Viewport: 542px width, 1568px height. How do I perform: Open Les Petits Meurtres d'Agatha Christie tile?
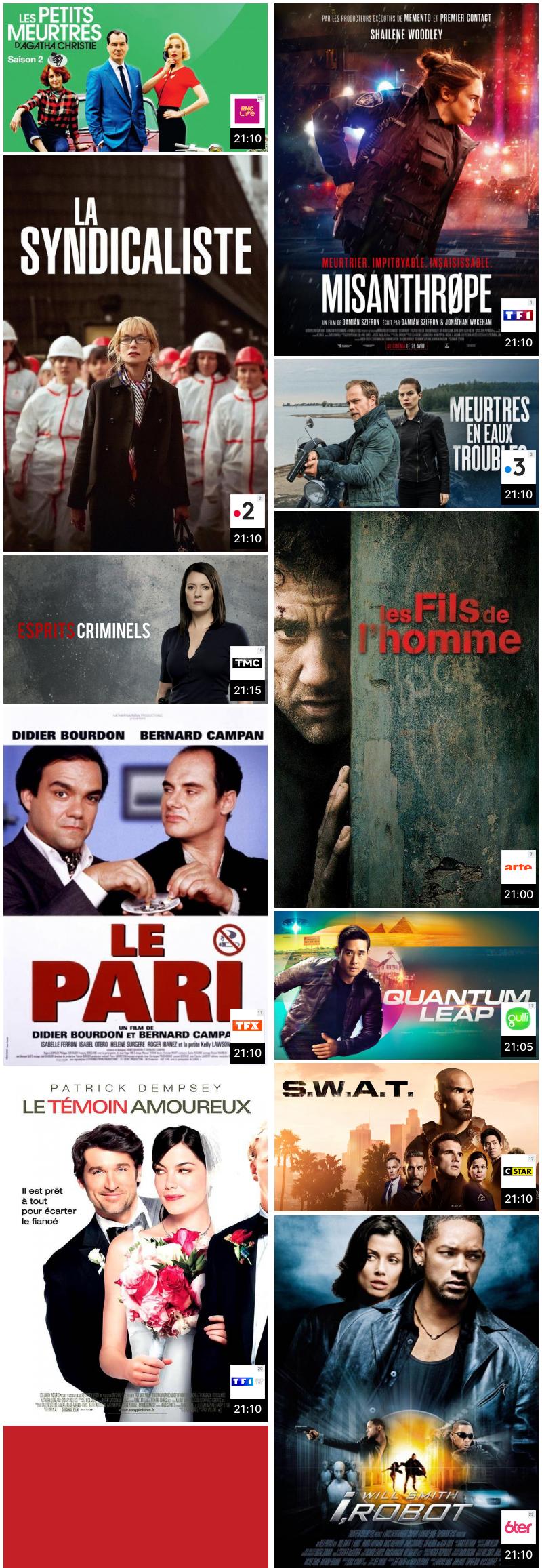(x=135, y=77)
